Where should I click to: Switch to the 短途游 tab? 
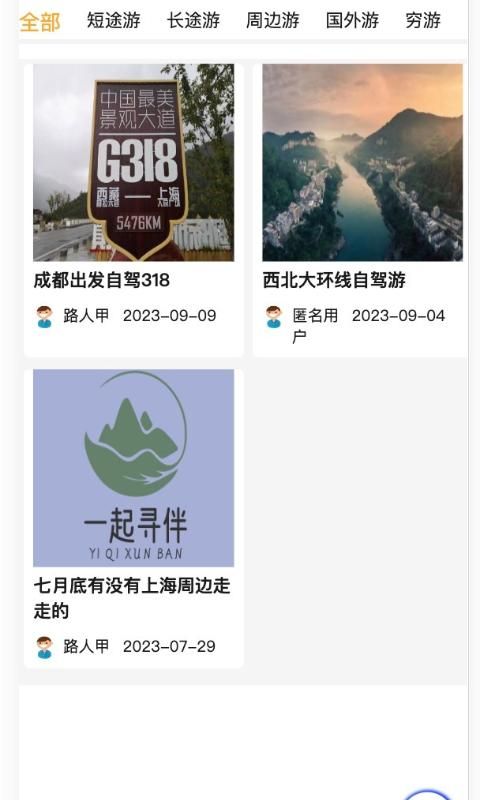pyautogui.click(x=113, y=20)
